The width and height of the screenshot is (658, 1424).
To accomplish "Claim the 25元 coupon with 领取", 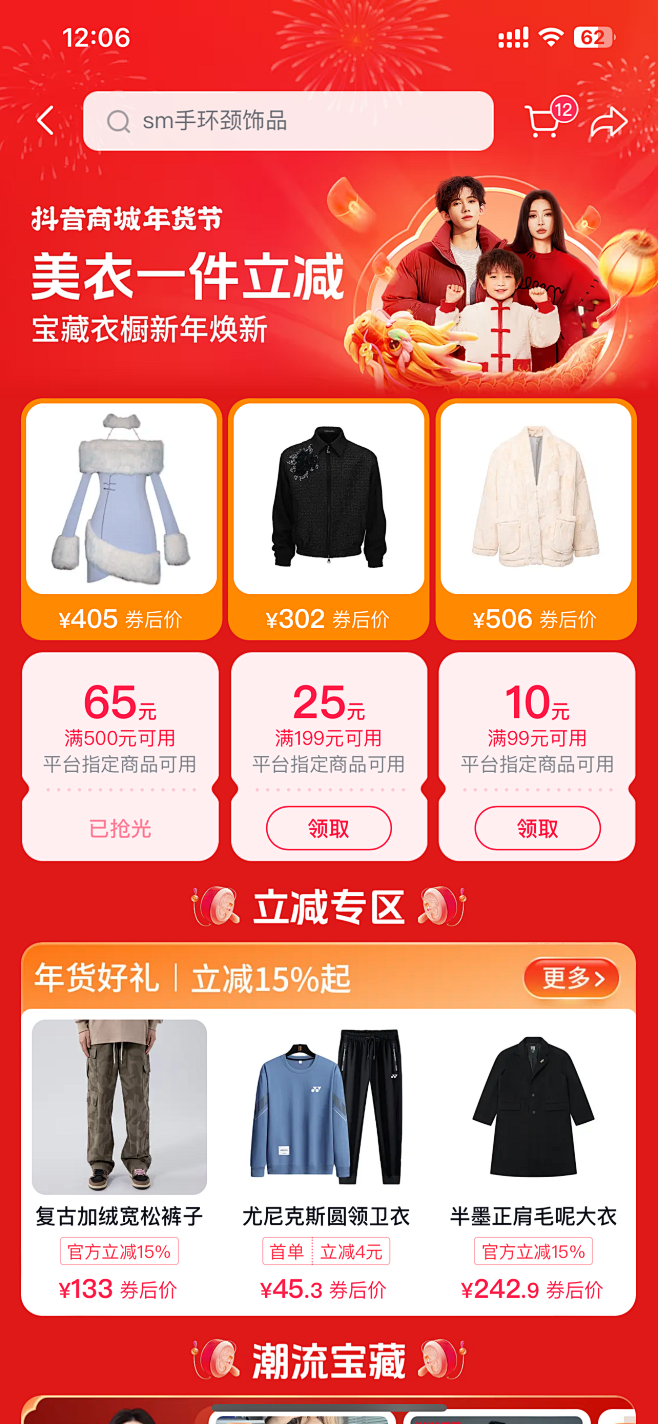I will pyautogui.click(x=328, y=828).
